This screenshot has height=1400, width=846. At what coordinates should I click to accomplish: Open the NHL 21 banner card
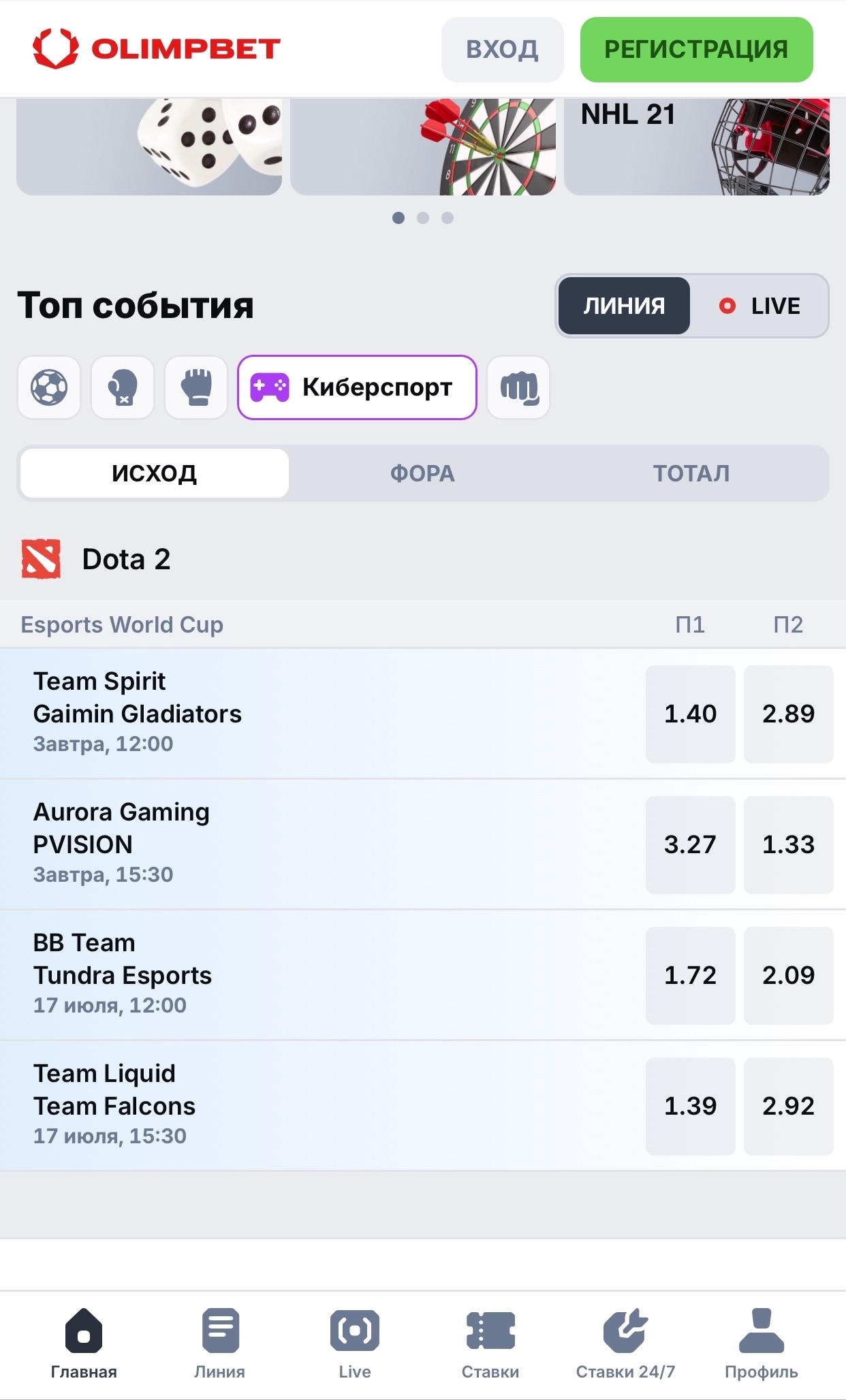696,146
